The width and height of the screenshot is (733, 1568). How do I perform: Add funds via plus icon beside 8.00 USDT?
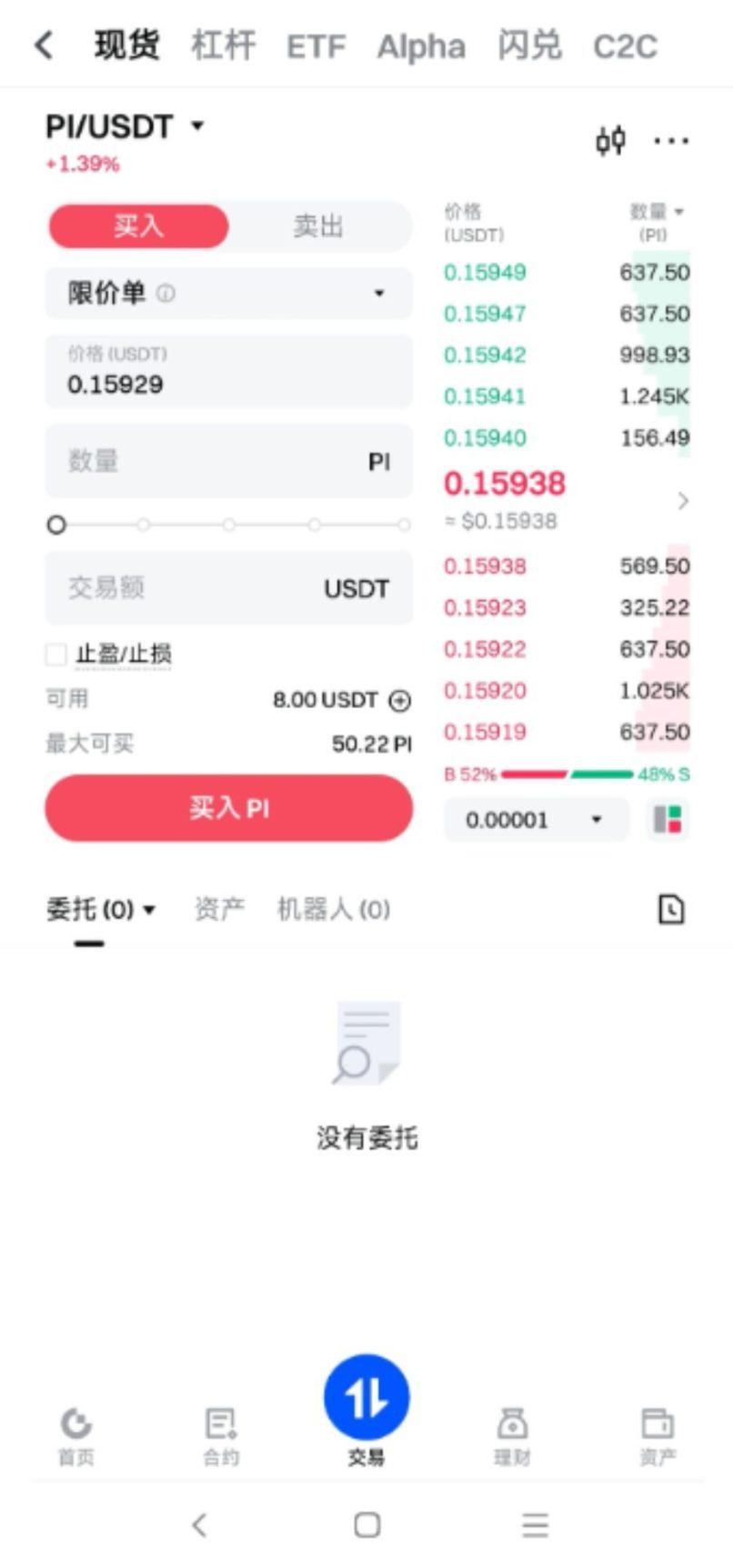399,700
